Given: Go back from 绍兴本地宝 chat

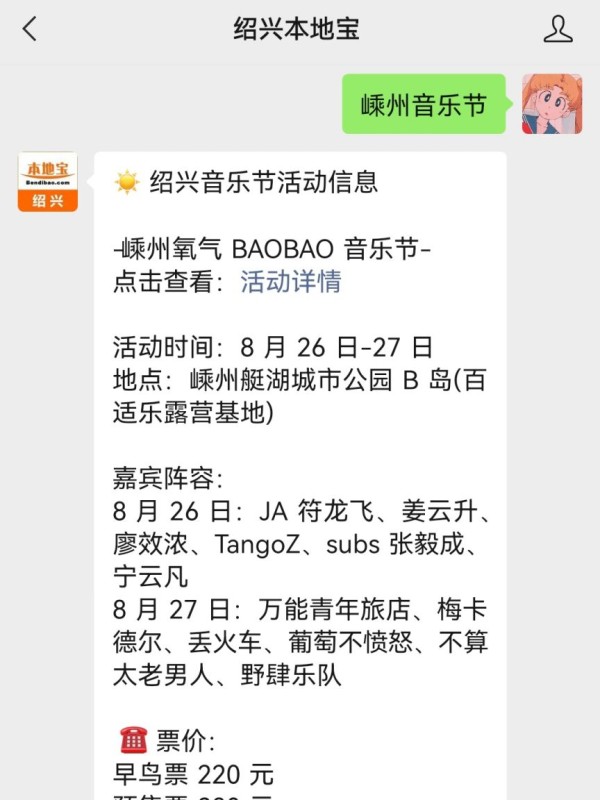Looking at the screenshot, I should [29, 29].
